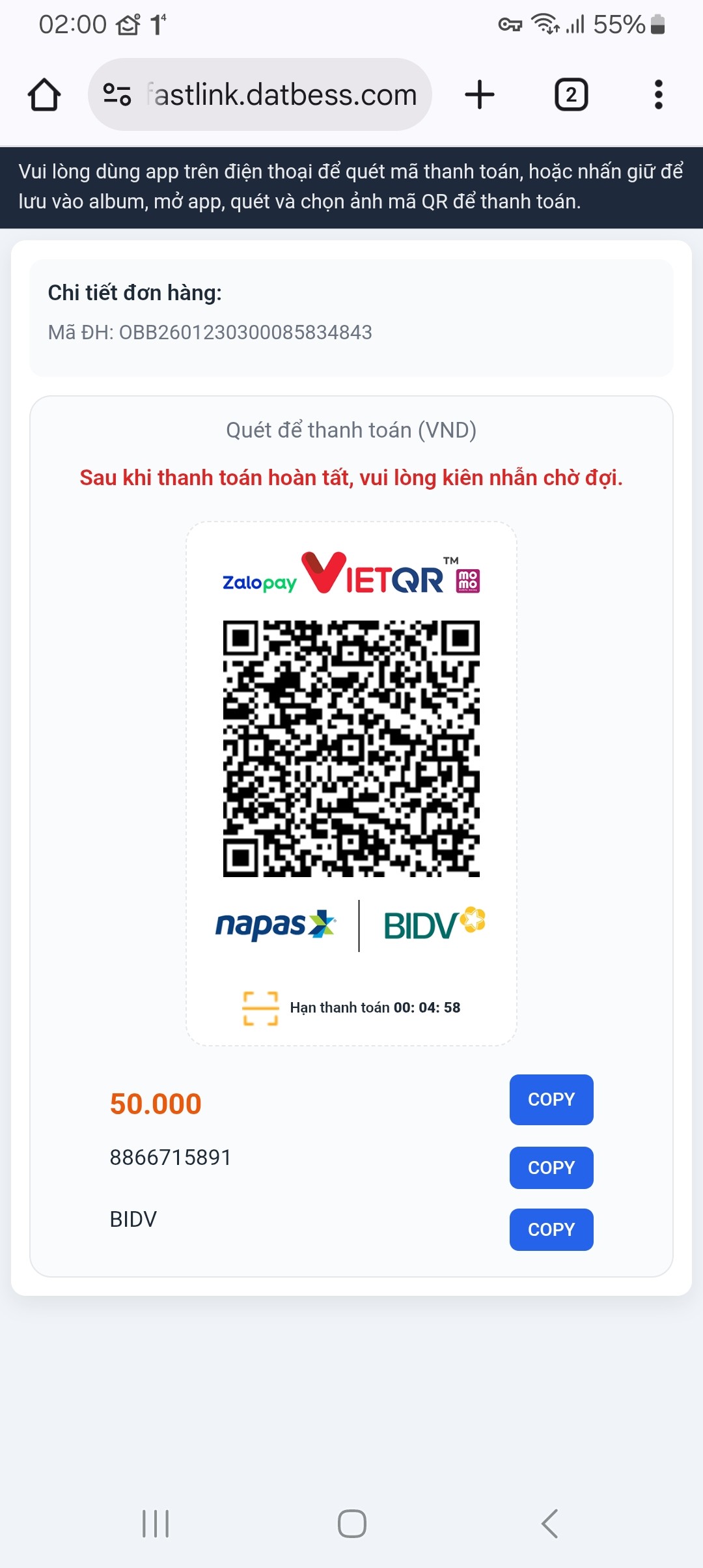Copy the 50.000 payment amount
The height and width of the screenshot is (1568, 703).
(551, 1099)
